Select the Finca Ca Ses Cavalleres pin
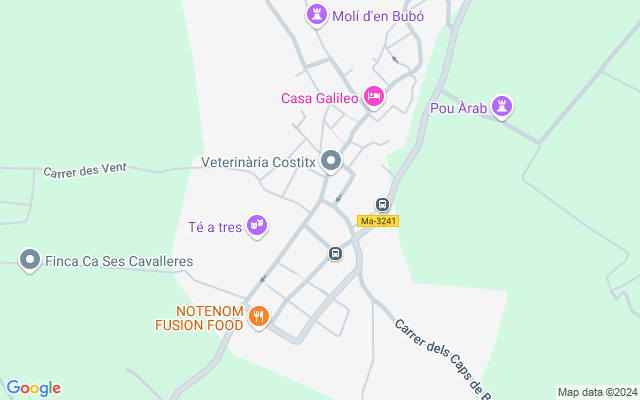Screen dimensions: 640x400 pos(30,261)
